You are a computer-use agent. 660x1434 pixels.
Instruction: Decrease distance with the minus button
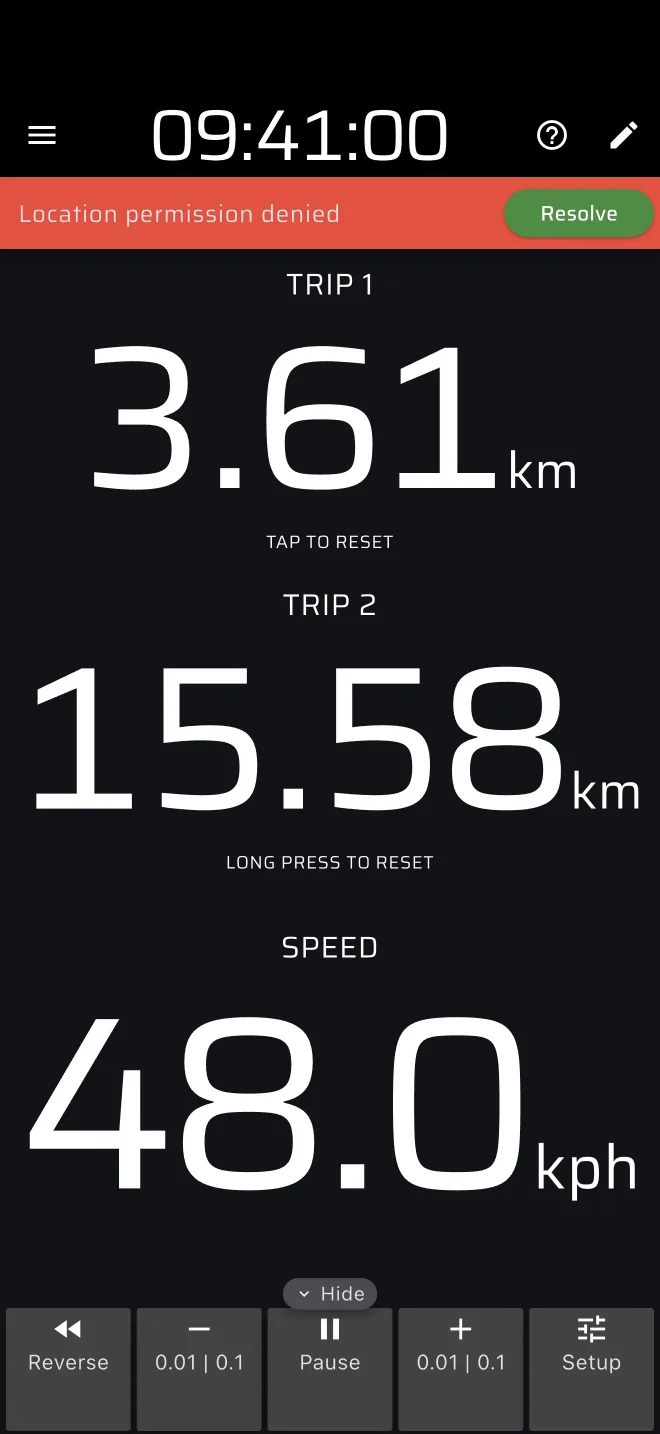(199, 1369)
